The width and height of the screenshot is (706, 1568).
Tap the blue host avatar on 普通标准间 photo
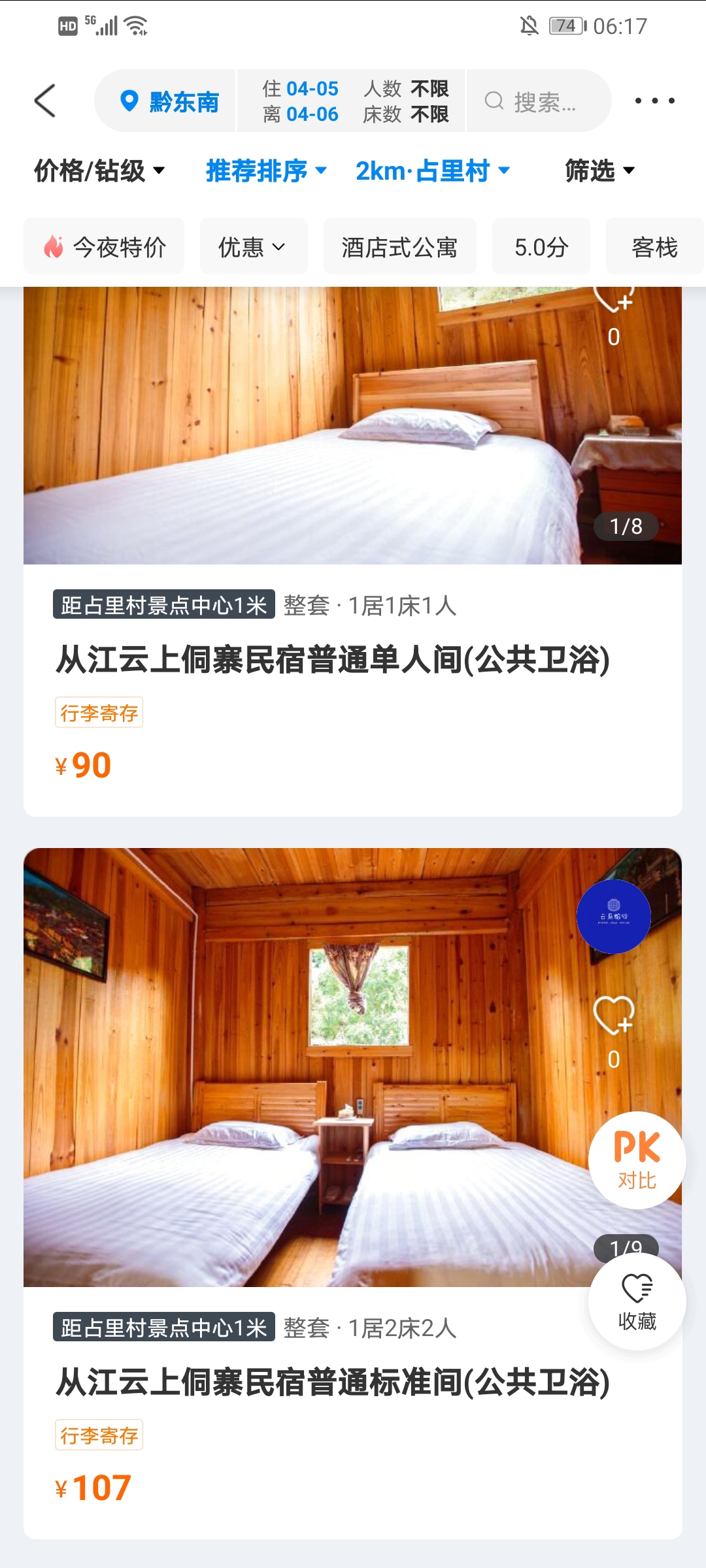pos(614,916)
